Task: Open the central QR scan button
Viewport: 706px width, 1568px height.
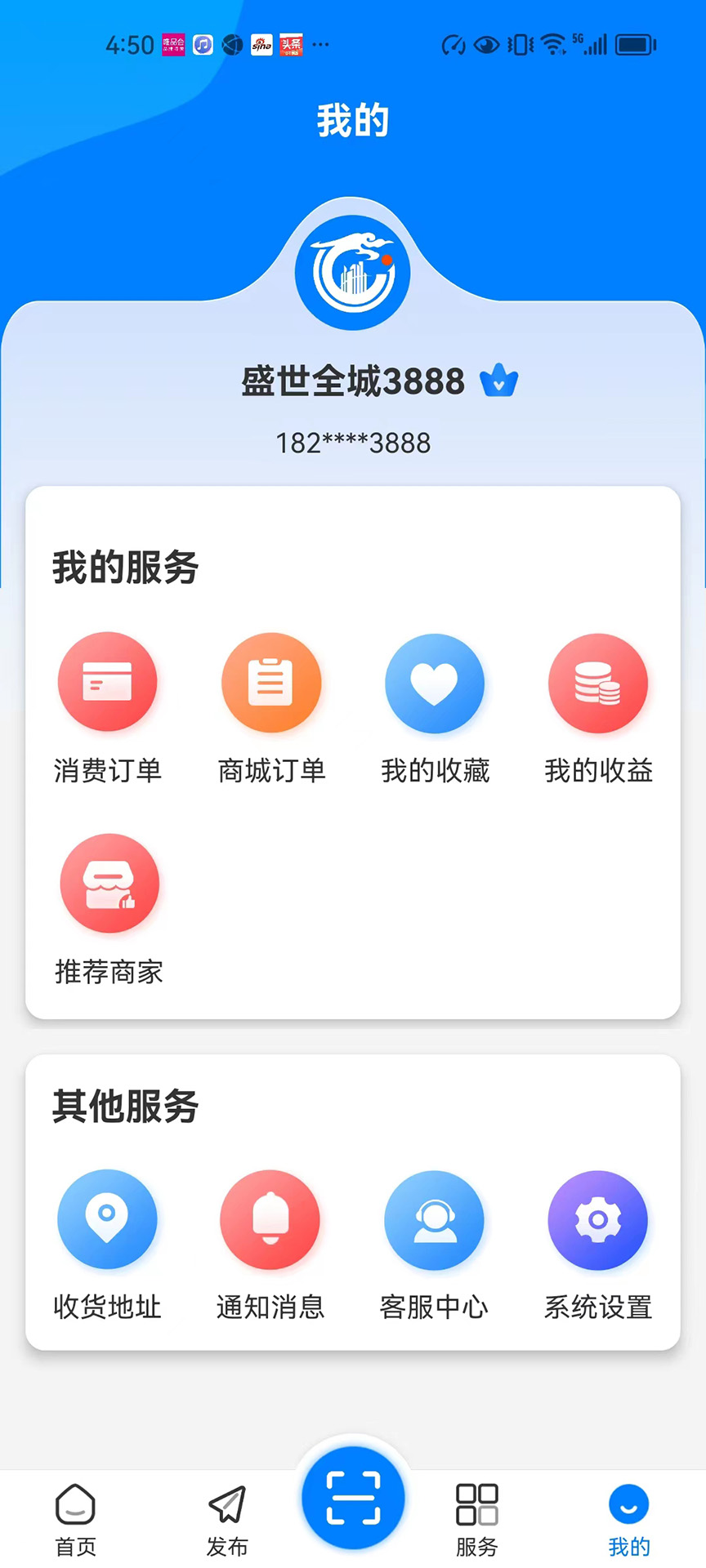Action: [353, 1499]
